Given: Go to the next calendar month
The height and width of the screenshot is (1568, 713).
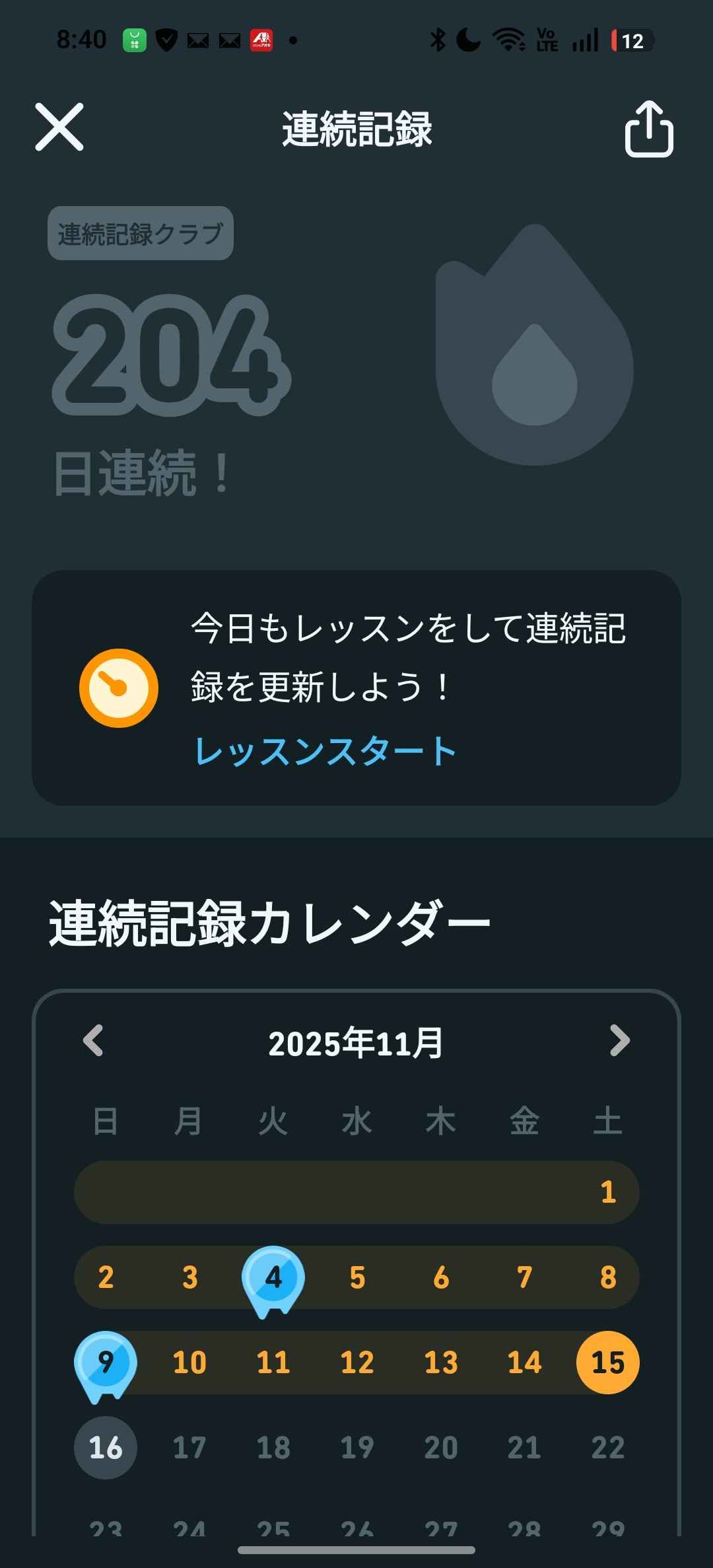Looking at the screenshot, I should (619, 1041).
